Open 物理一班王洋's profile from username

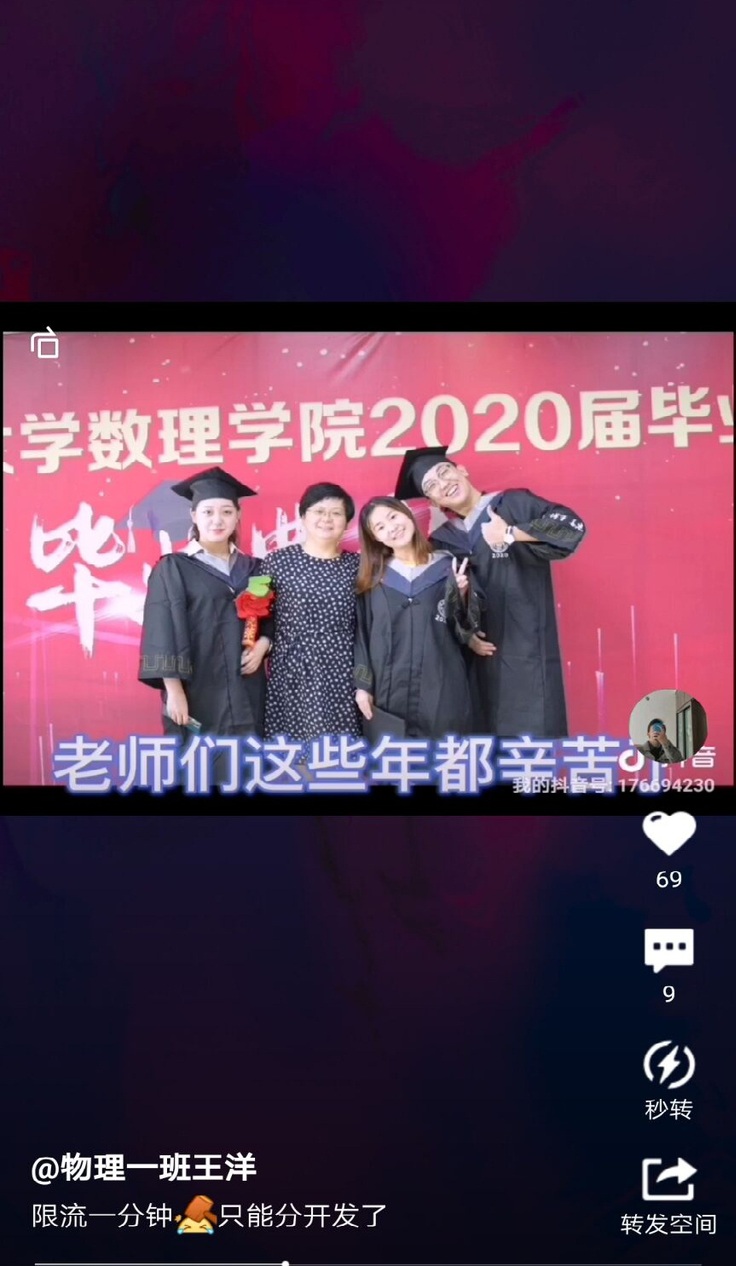tap(144, 1167)
